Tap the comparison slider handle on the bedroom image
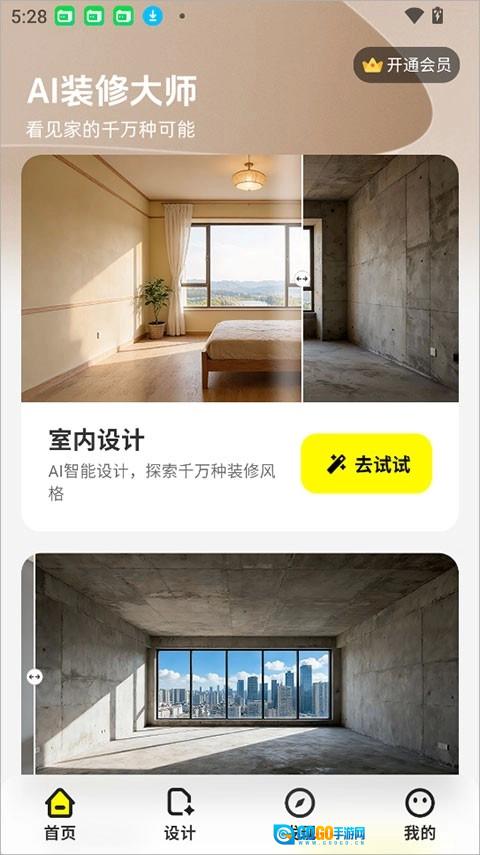Viewport: 480px width, 855px height. click(x=302, y=279)
